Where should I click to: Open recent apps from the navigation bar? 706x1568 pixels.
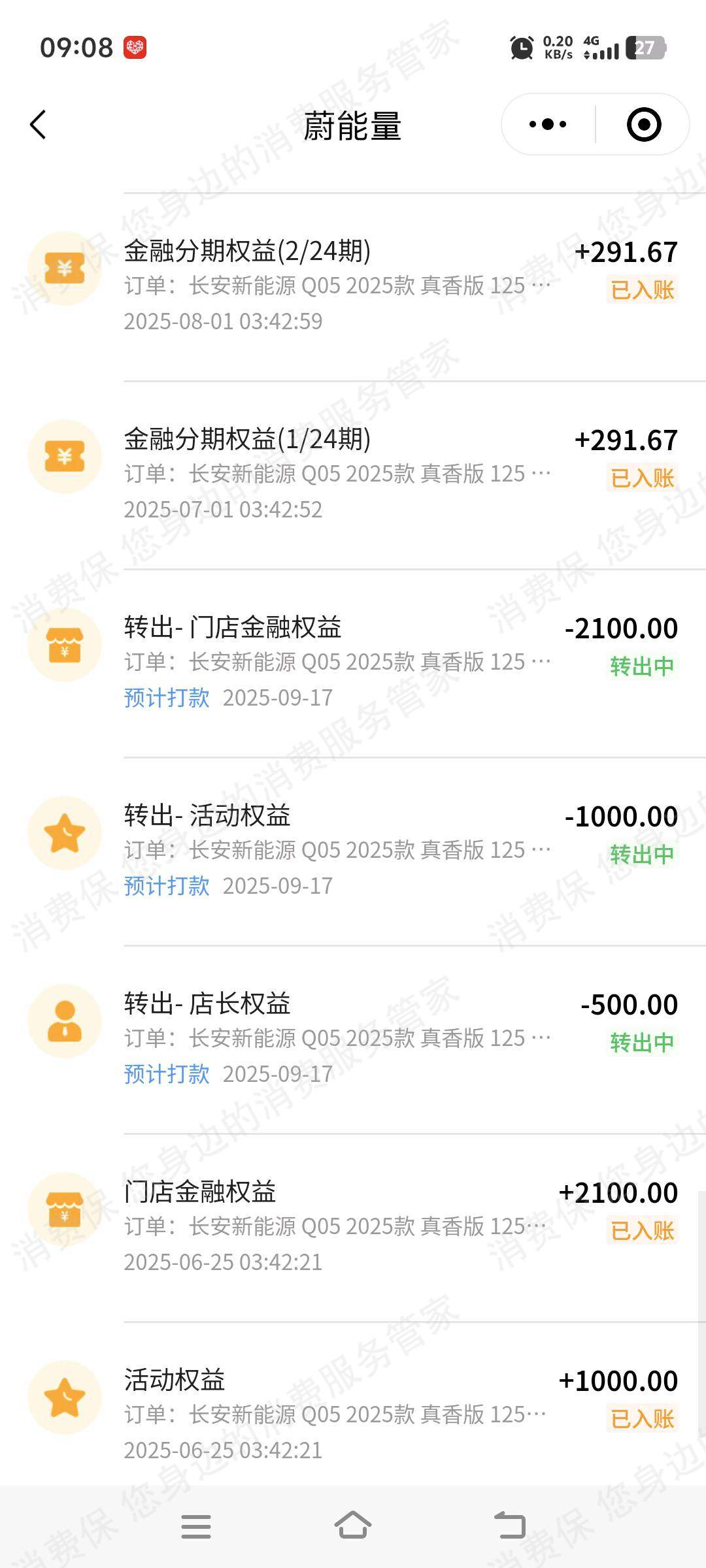(x=195, y=1526)
